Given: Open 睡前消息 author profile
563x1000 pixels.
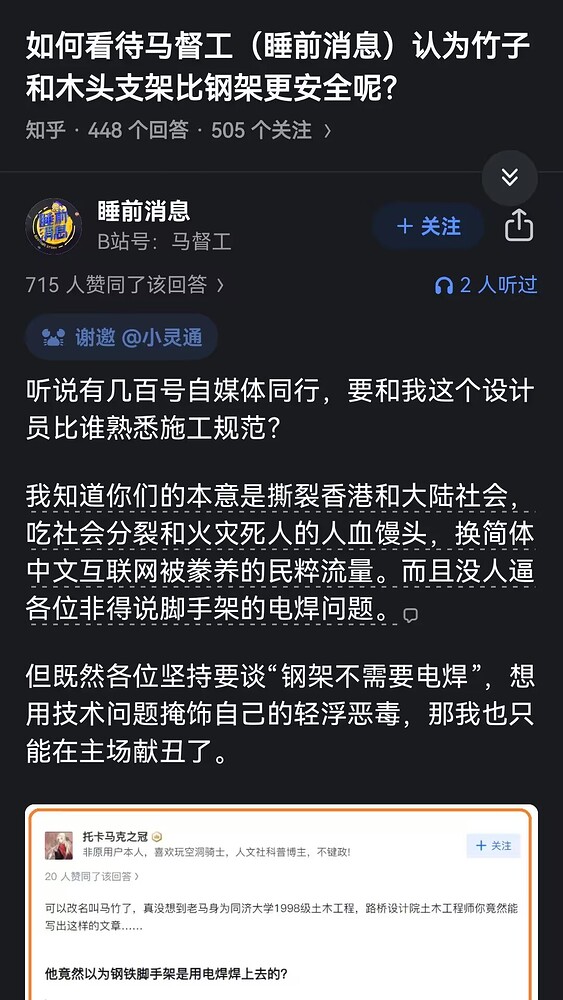Looking at the screenshot, I should [x=54, y=226].
